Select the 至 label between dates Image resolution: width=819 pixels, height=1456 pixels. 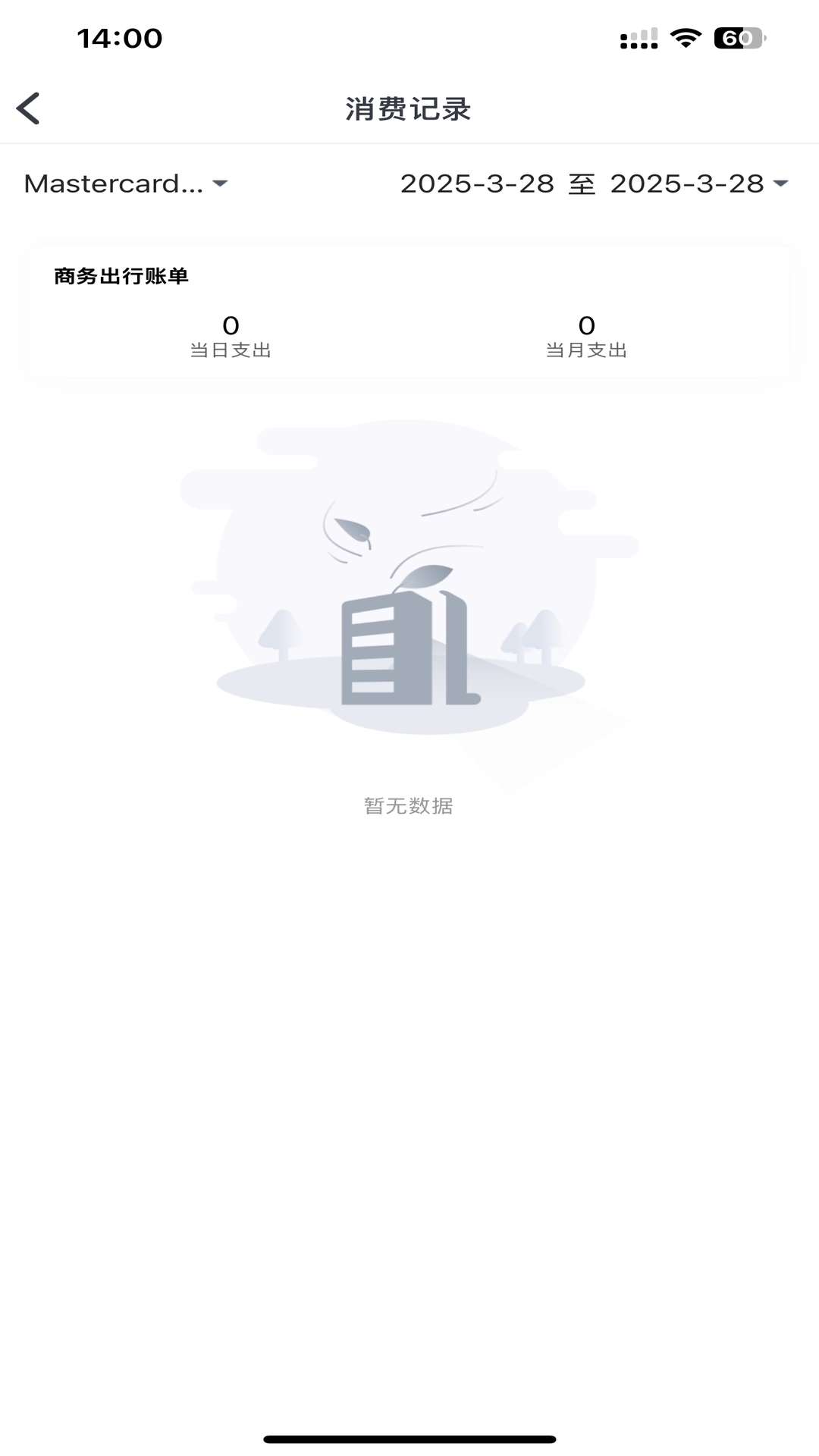click(x=582, y=184)
